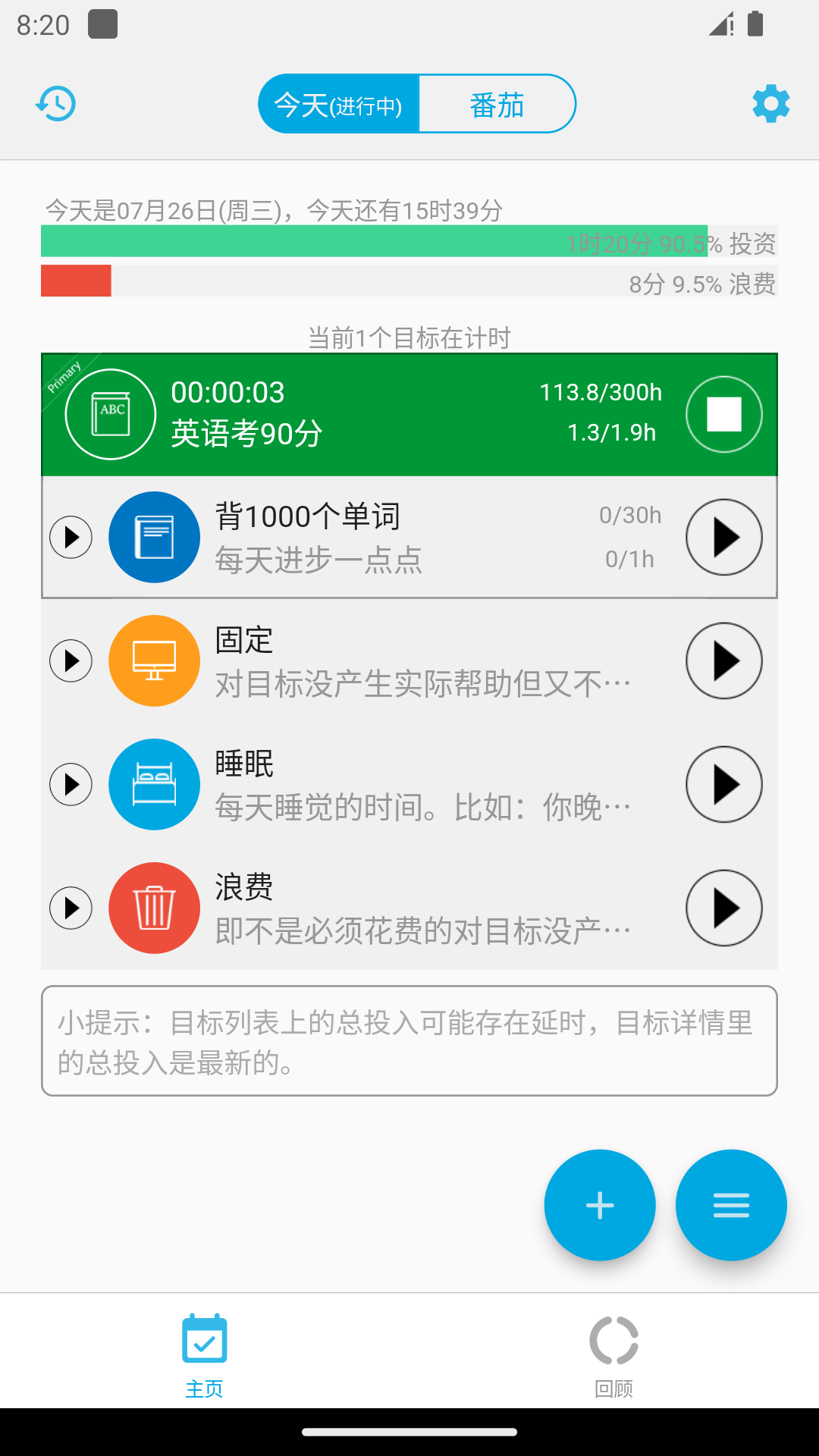
Task: Open the settings gear
Action: [x=770, y=104]
